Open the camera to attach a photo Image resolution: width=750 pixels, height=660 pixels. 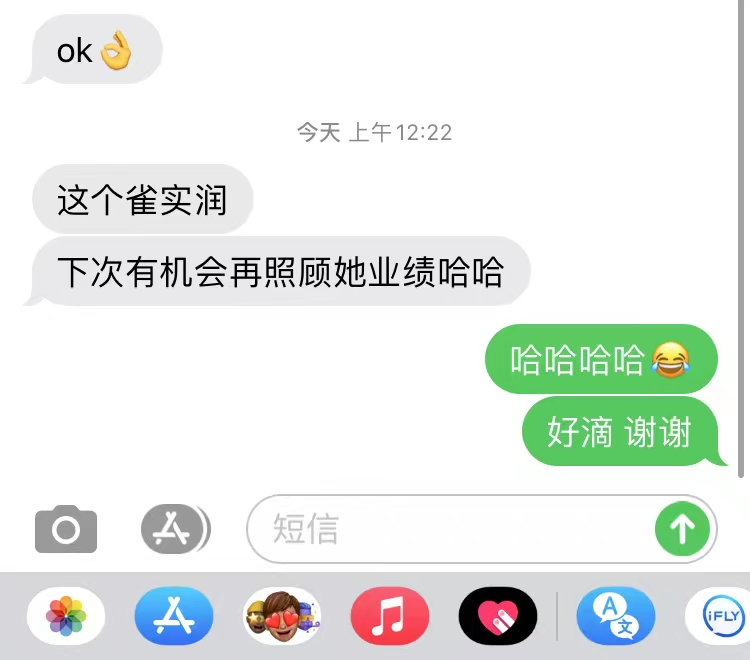point(66,529)
